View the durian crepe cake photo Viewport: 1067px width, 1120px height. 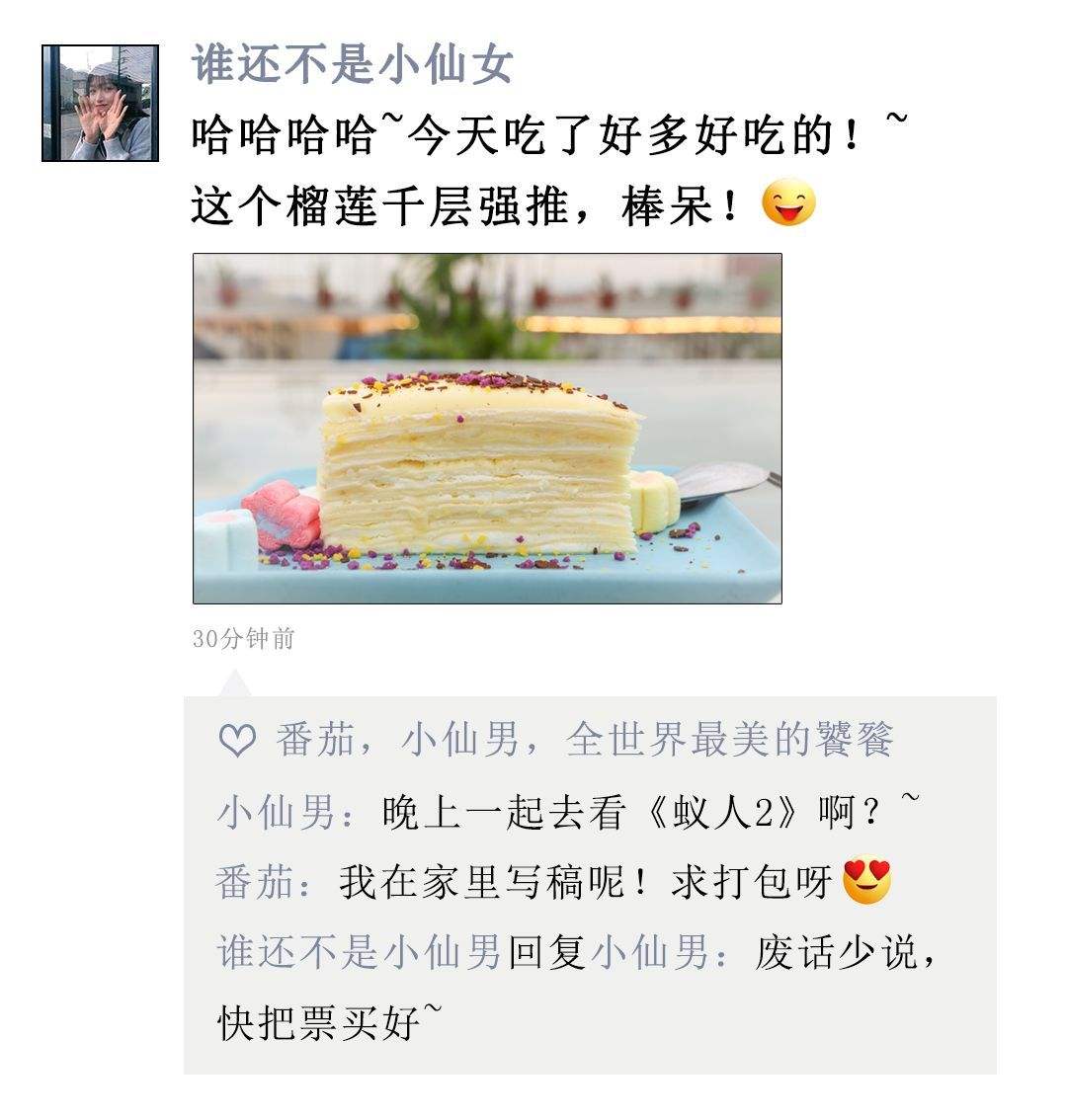click(x=487, y=429)
